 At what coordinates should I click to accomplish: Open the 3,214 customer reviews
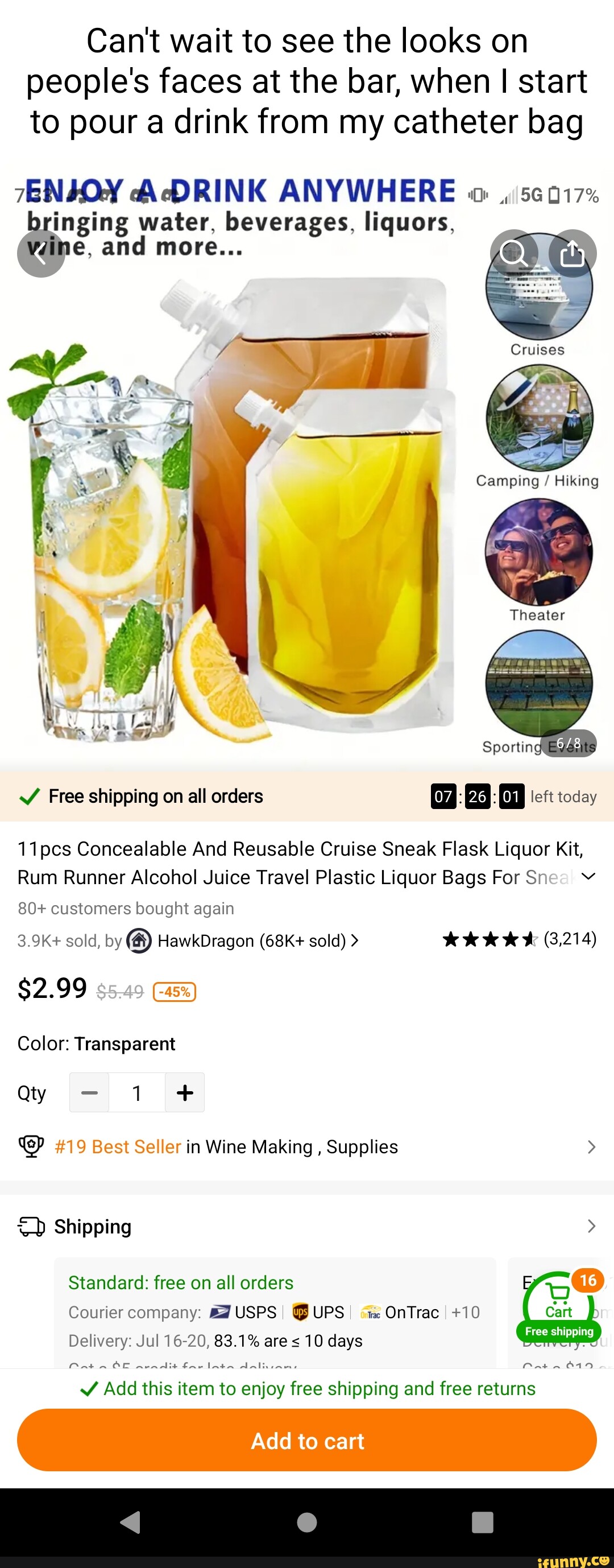[519, 939]
